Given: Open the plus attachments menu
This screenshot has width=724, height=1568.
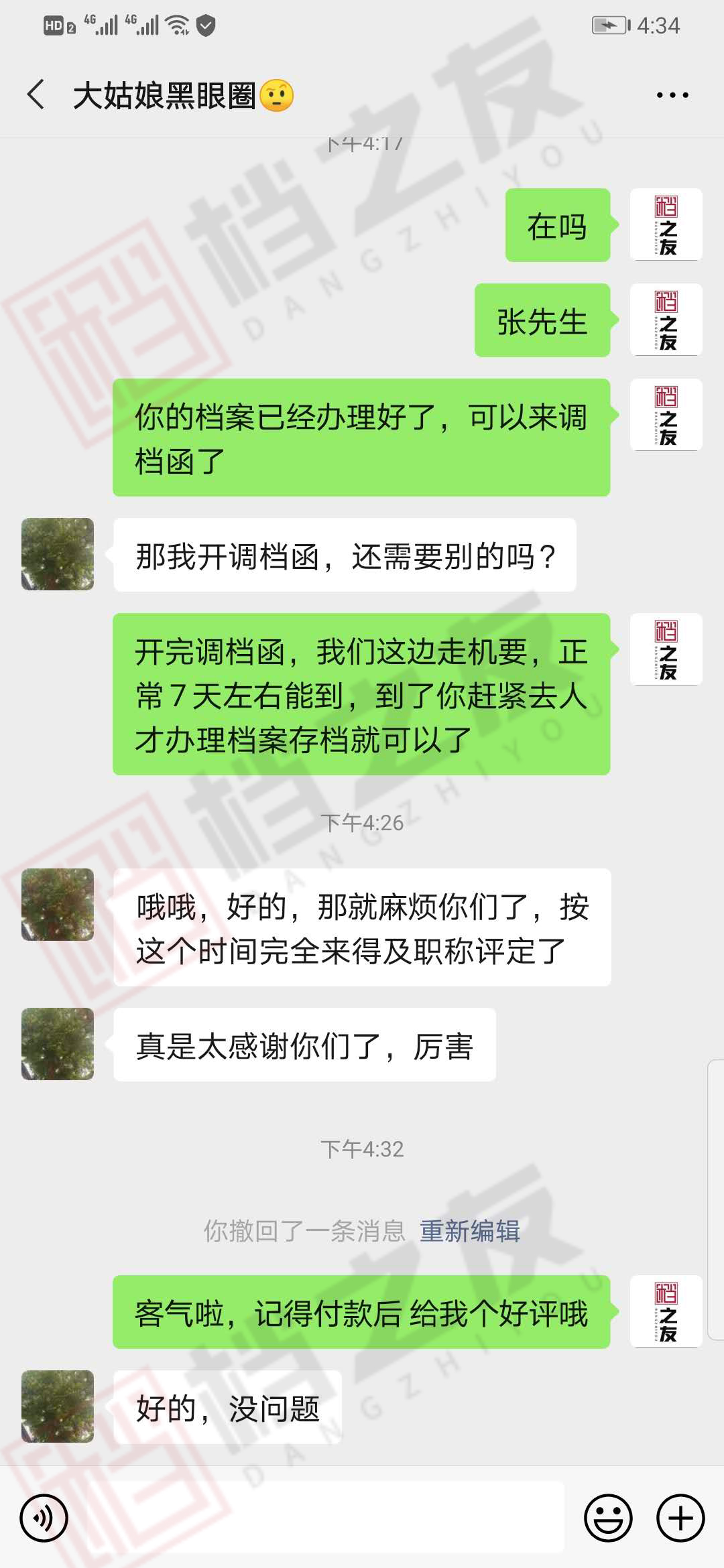Looking at the screenshot, I should pyautogui.click(x=680, y=1518).
